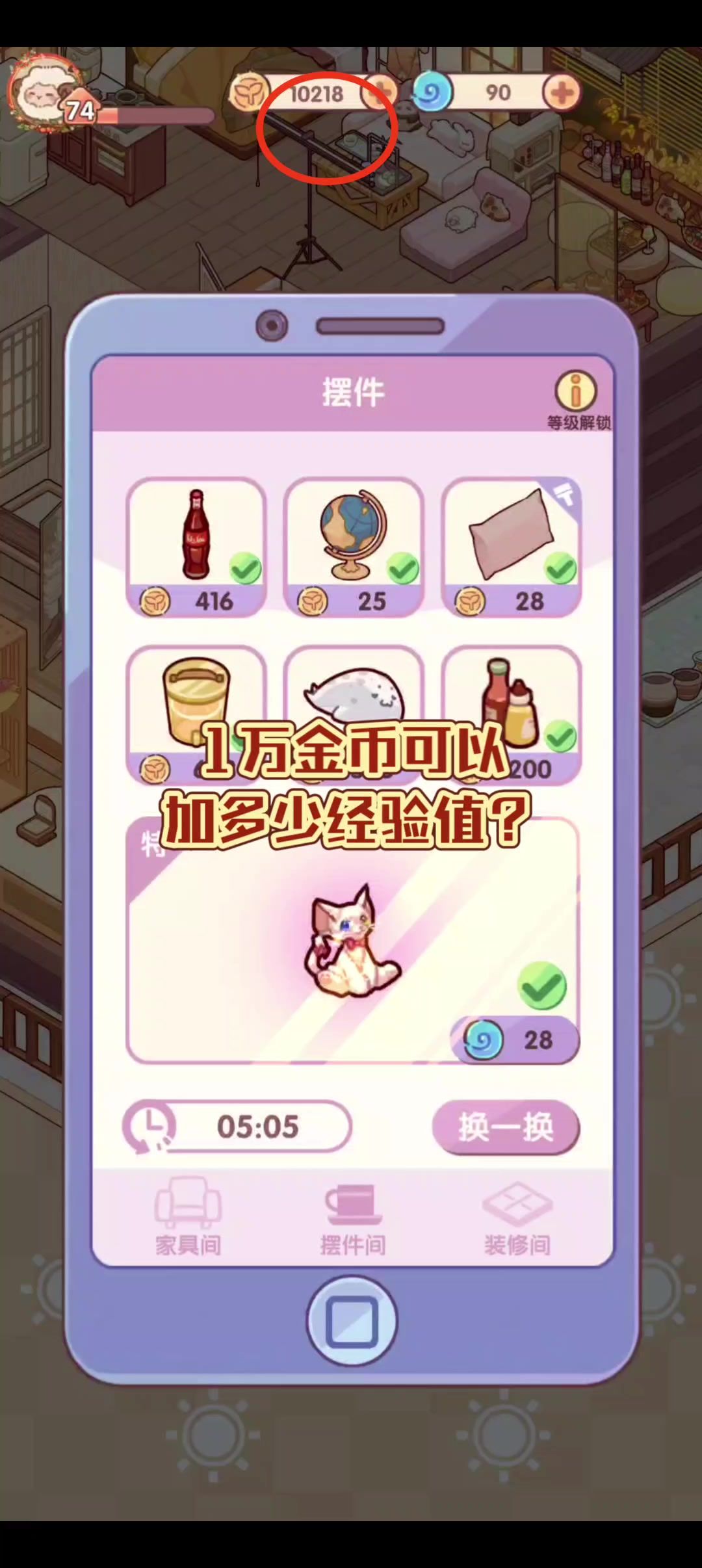Tap the plus button beside 90 gems
Image resolution: width=702 pixels, height=1568 pixels.
tap(562, 93)
